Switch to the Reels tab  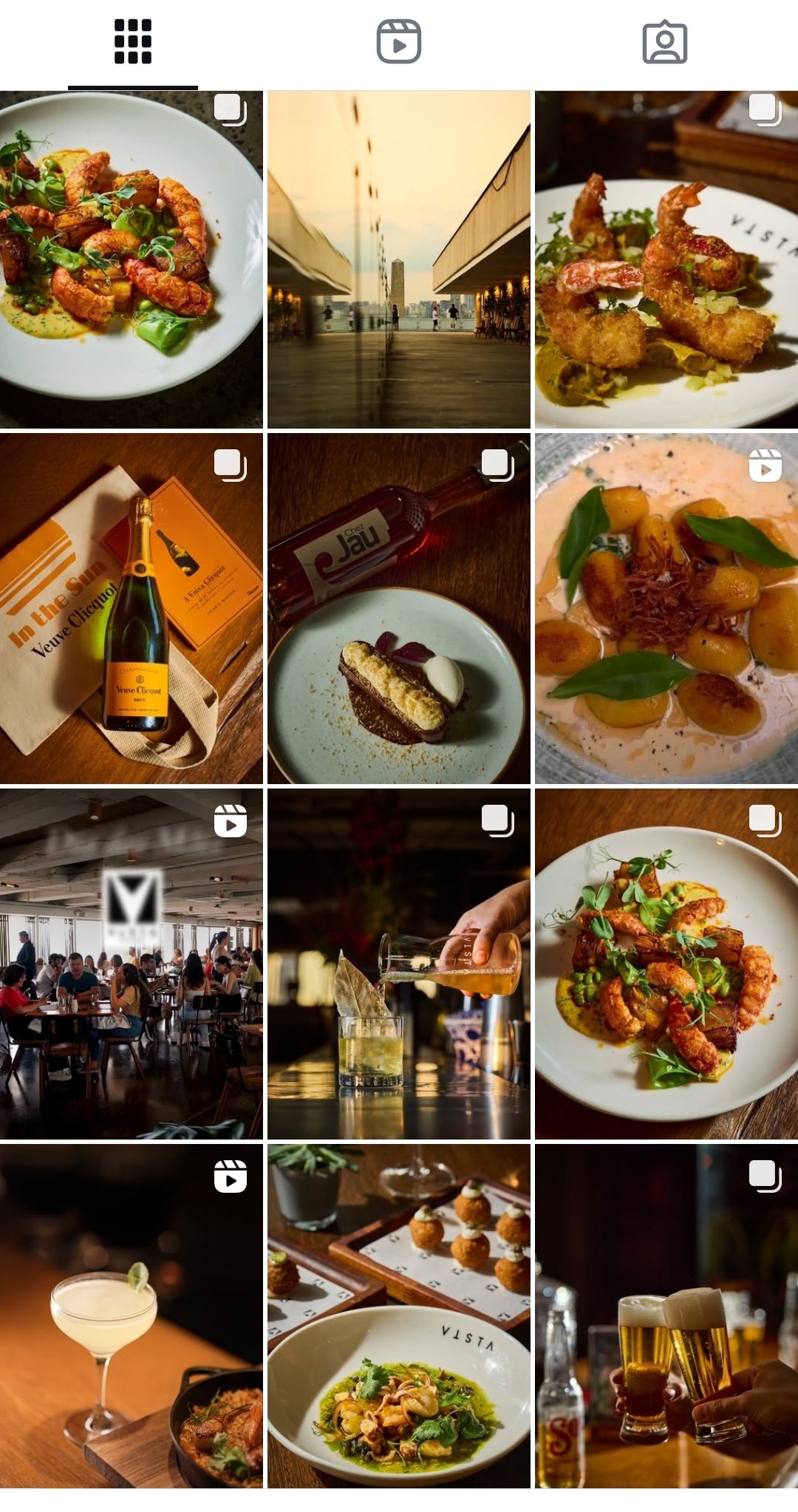pyautogui.click(x=399, y=42)
